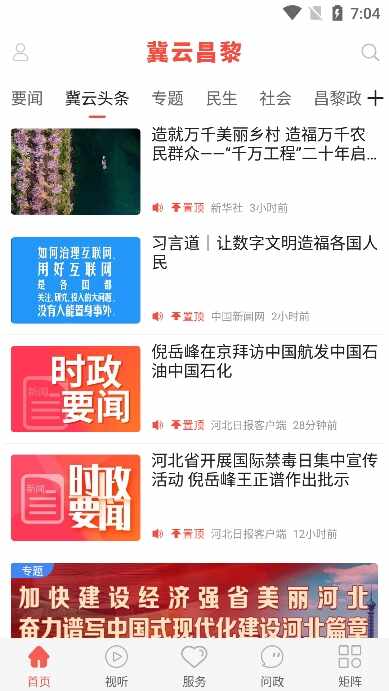Switch to the 要闻 tab
Image resolution: width=389 pixels, height=691 pixels.
(x=27, y=98)
